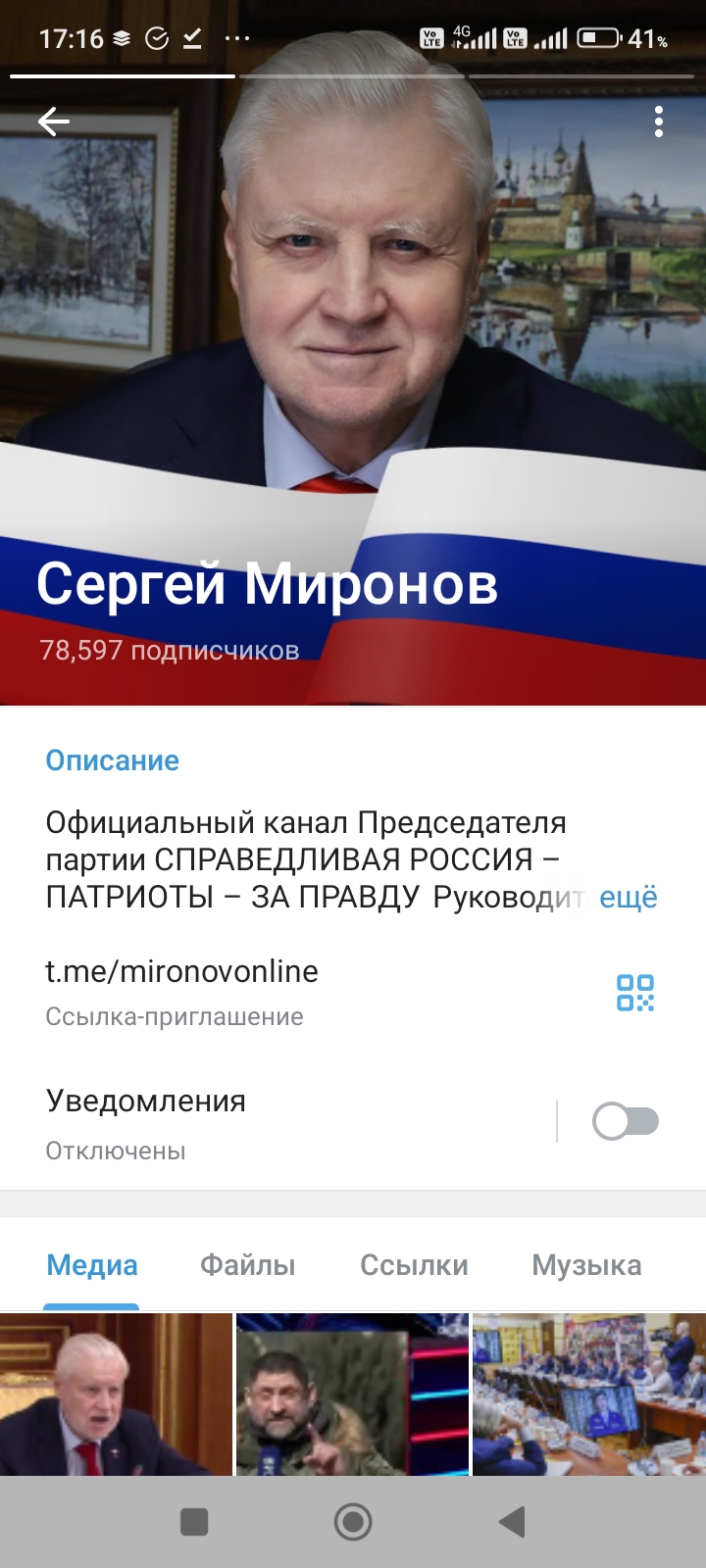Image resolution: width=706 pixels, height=1568 pixels.
Task: Open the media thumbnail of bearded man in camouflage
Action: coord(353,1395)
